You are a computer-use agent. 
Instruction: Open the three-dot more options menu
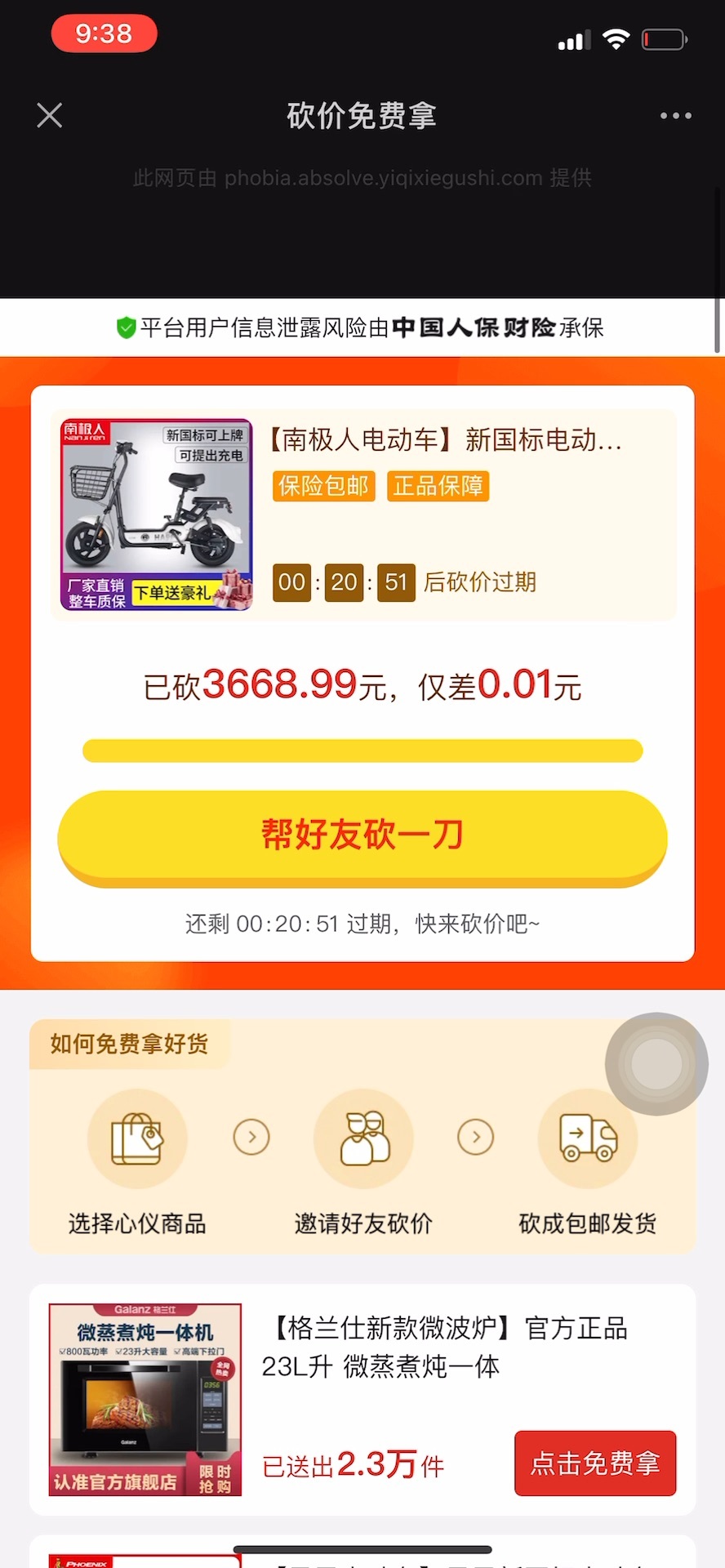[x=675, y=115]
